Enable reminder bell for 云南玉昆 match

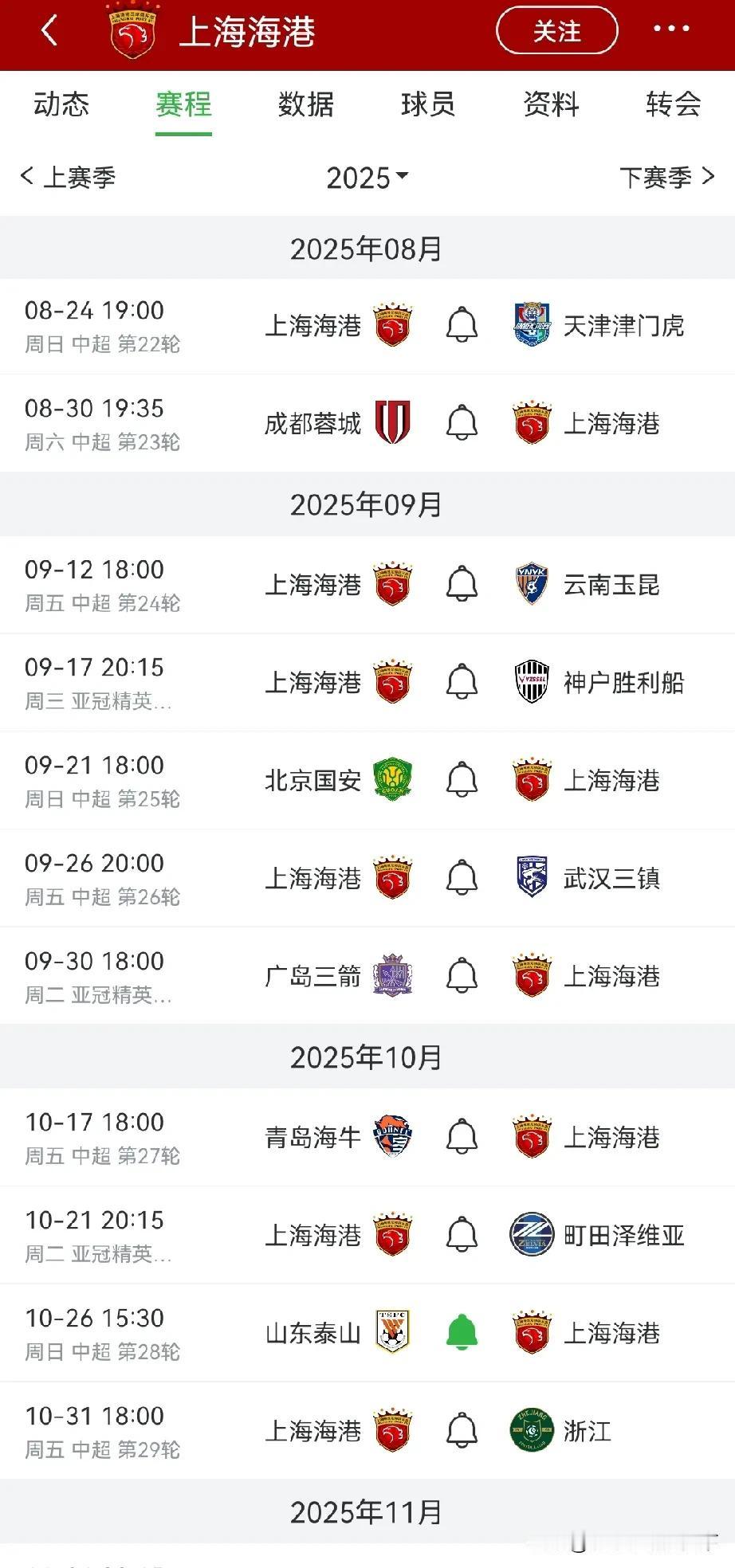(462, 584)
